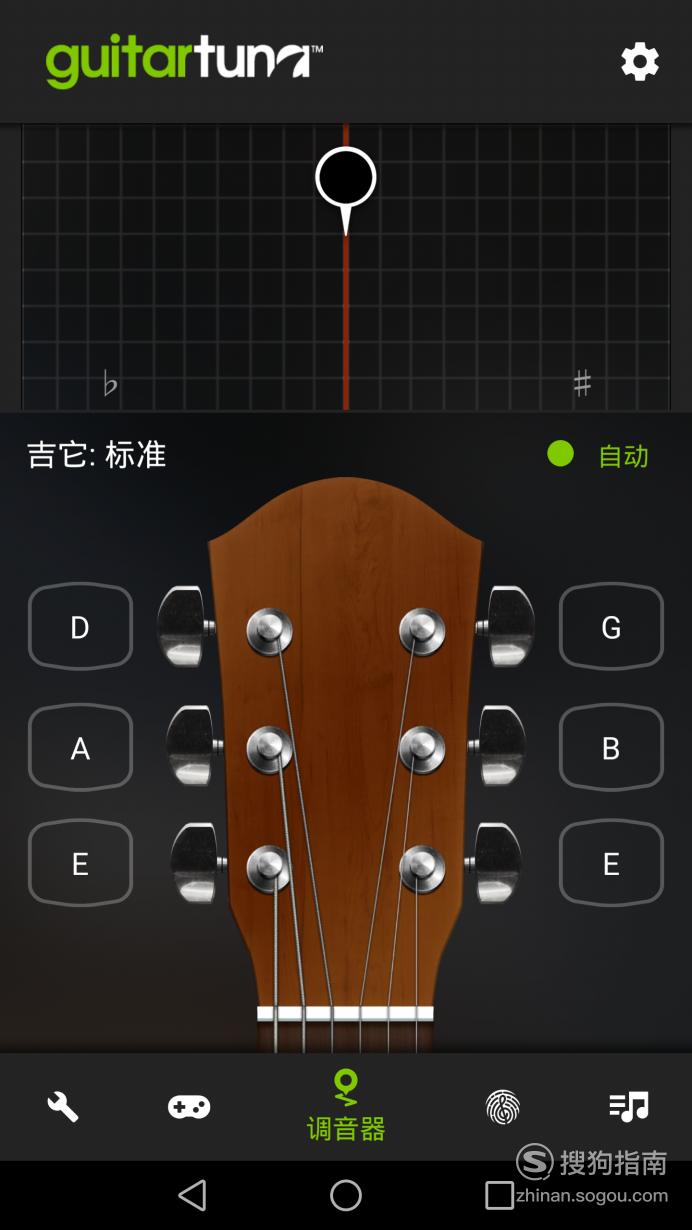Viewport: 692px width, 1230px height.
Task: Switch to the gamepad games tab
Action: click(189, 1106)
